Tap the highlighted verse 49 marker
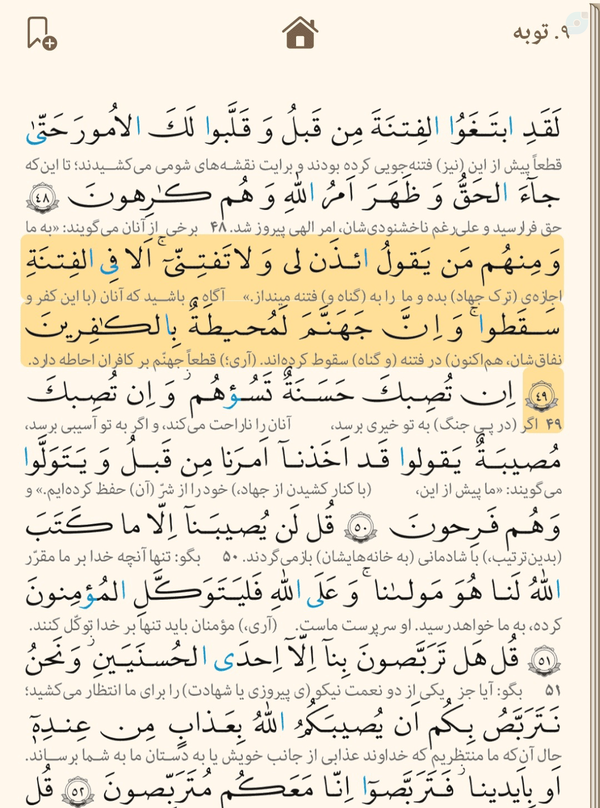The image size is (600, 808). pos(542,396)
